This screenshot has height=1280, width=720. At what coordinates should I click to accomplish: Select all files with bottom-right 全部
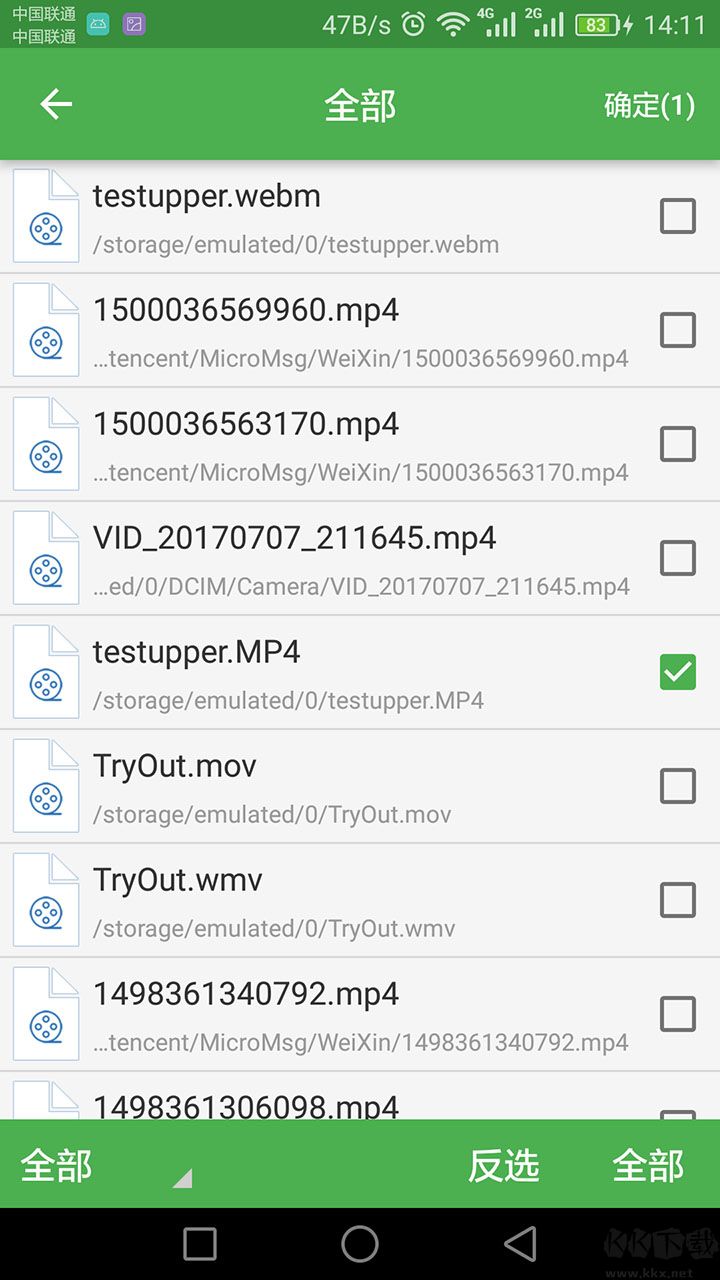click(648, 1166)
